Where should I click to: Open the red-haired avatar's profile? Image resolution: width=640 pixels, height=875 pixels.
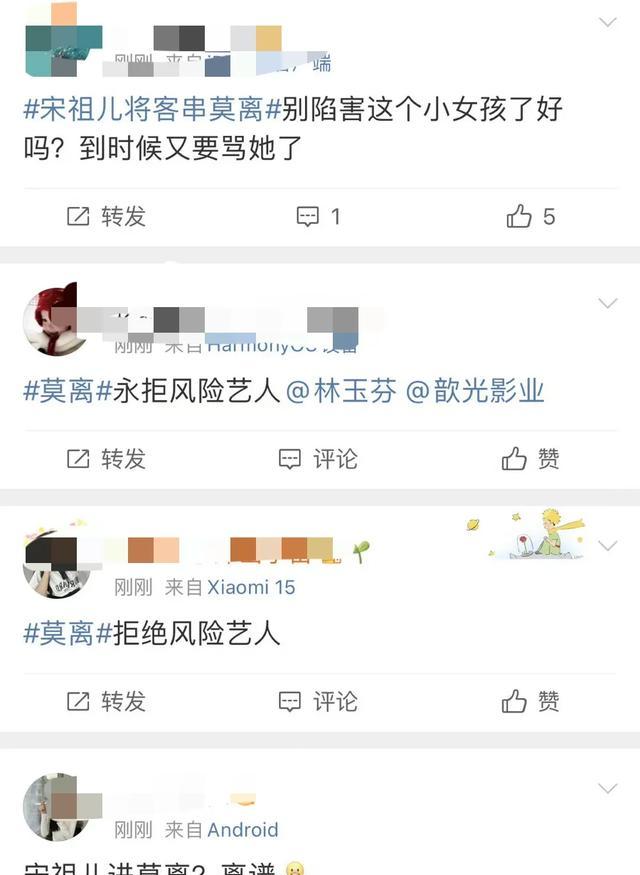(50, 318)
